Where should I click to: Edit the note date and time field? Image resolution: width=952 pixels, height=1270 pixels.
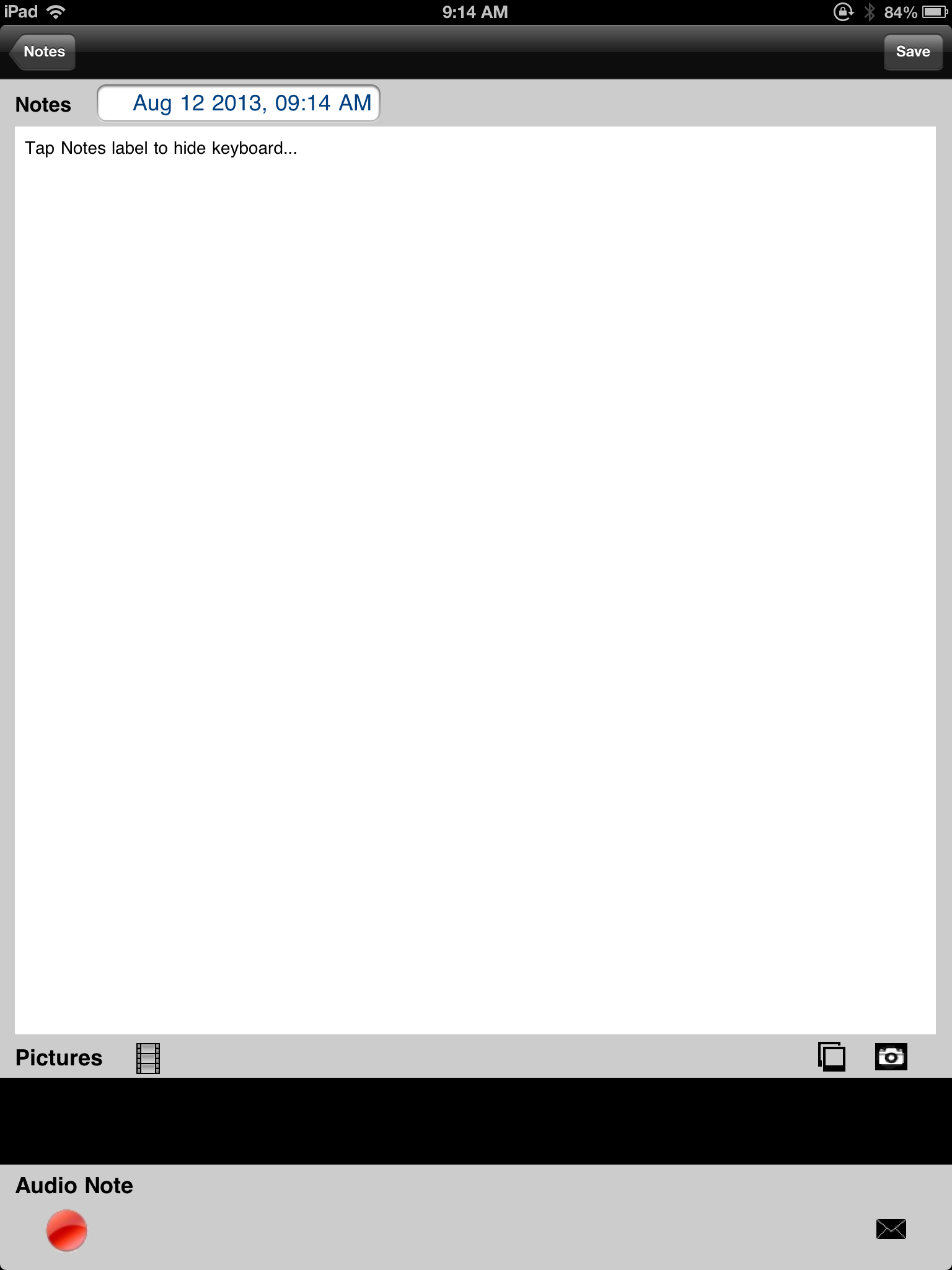pyautogui.click(x=239, y=104)
